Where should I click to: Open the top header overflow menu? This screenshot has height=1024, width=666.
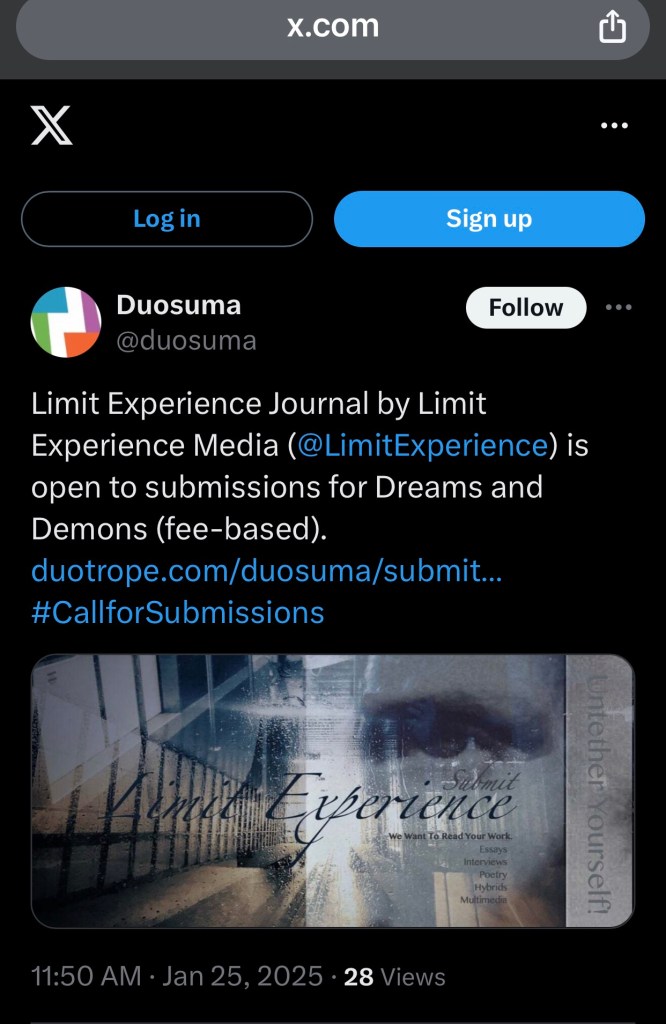(614, 126)
